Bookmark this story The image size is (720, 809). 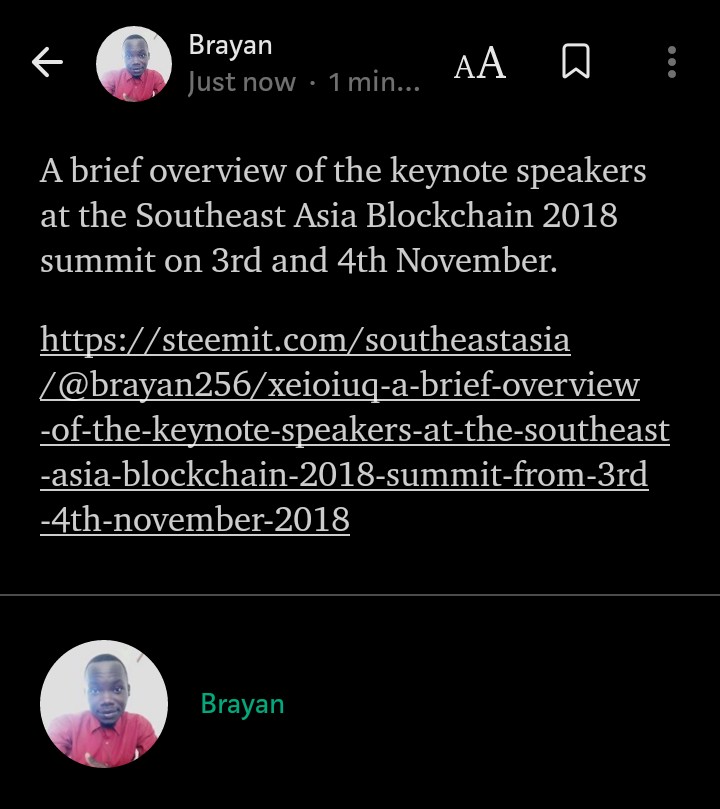[576, 63]
